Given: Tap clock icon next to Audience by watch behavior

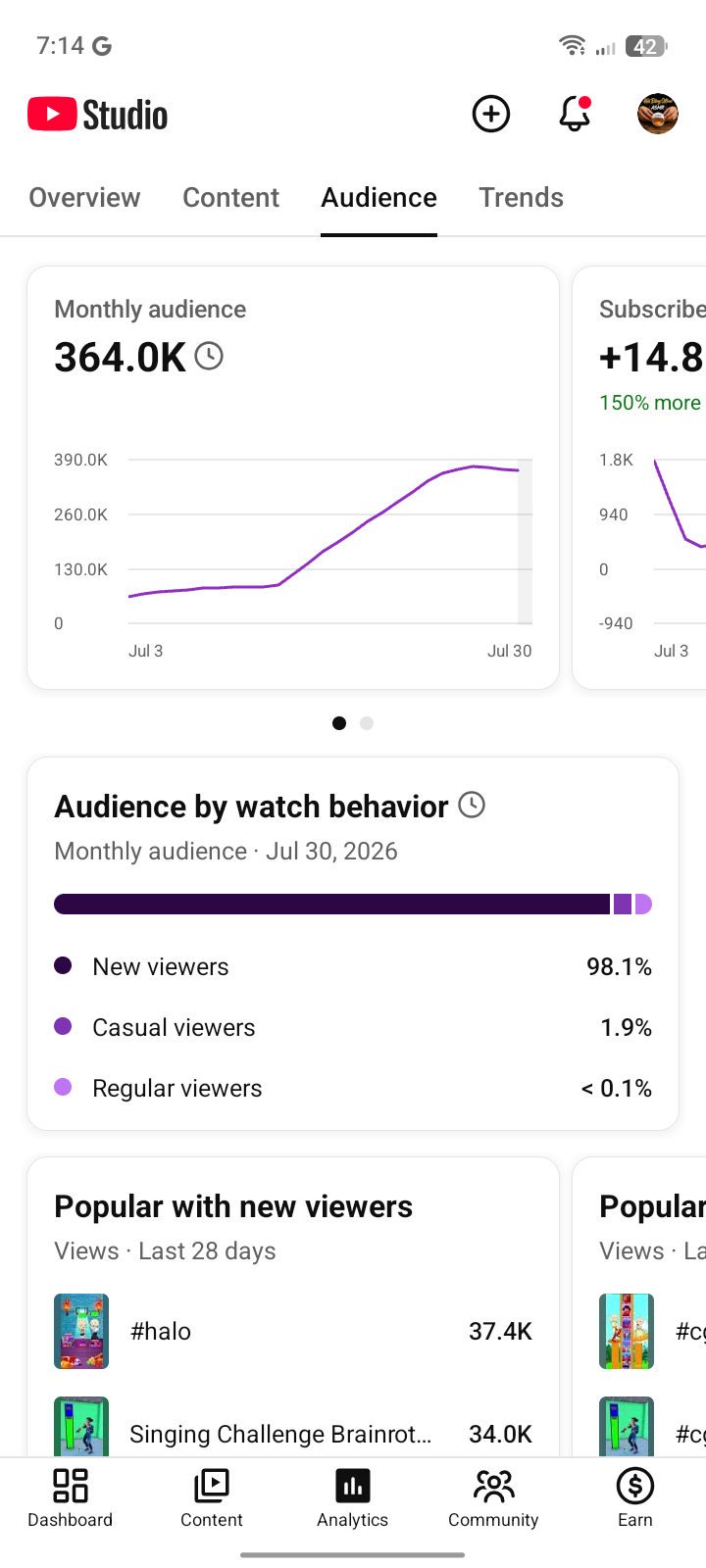Looking at the screenshot, I should pos(472,806).
